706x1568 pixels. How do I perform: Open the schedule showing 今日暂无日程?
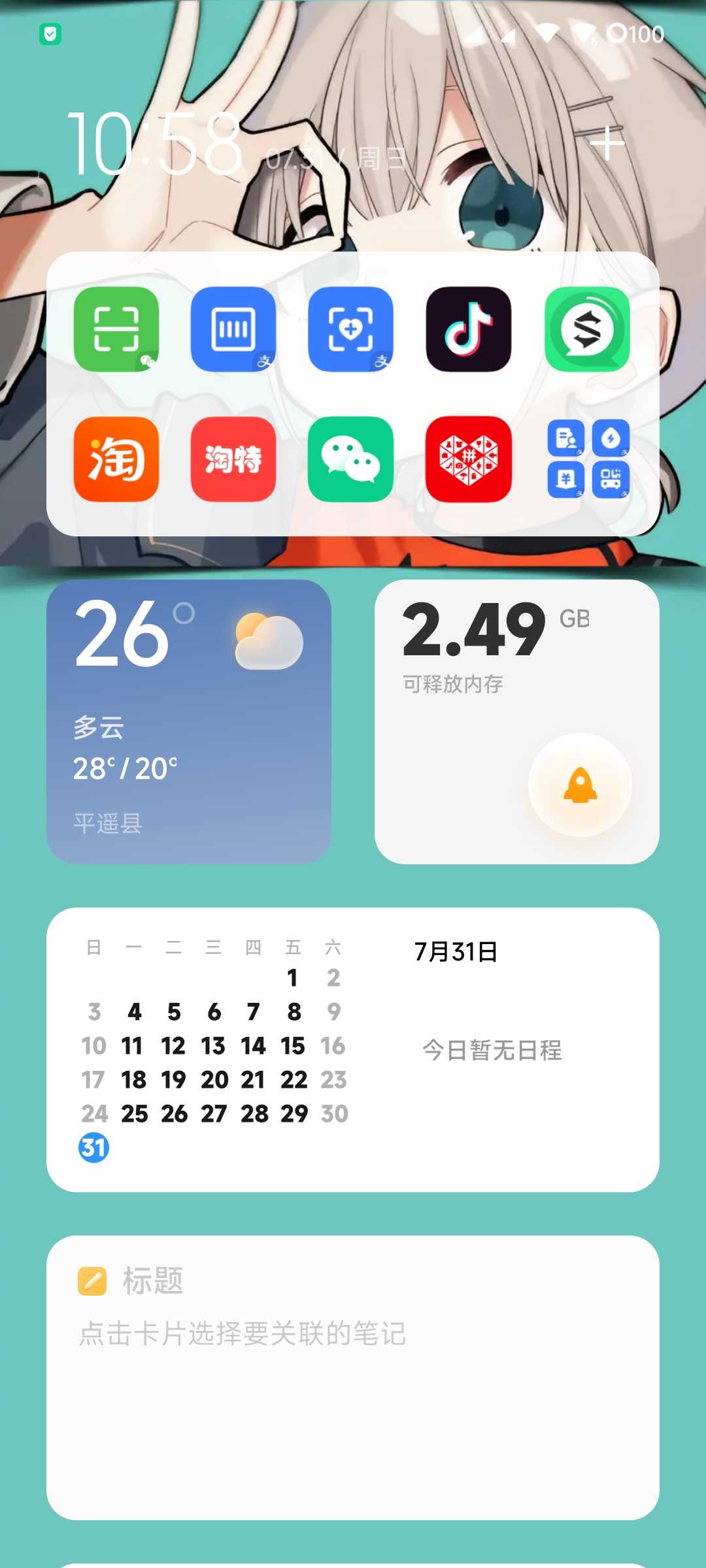(x=492, y=1051)
